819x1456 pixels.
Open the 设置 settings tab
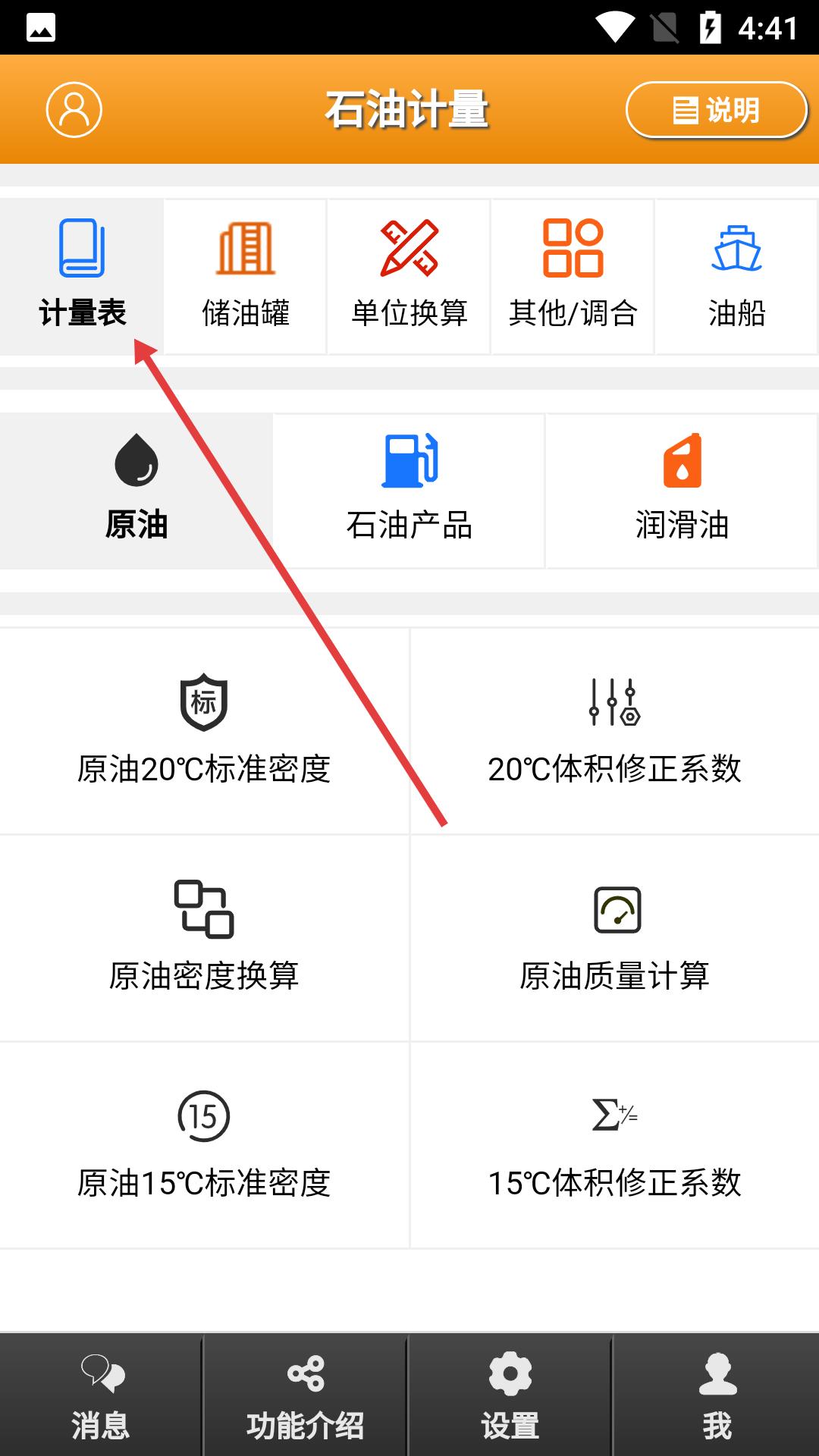510,1395
